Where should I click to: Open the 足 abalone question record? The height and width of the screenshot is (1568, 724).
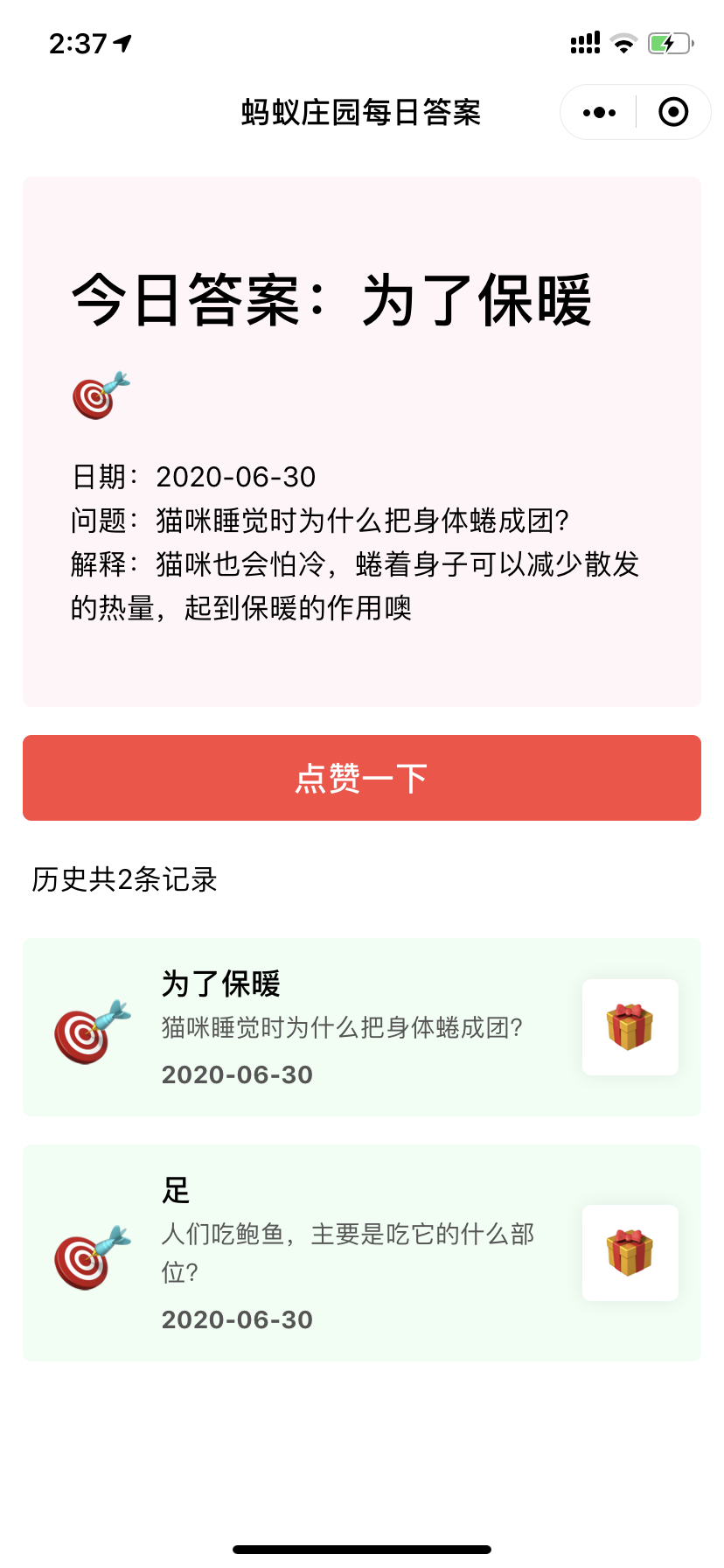point(362,1253)
